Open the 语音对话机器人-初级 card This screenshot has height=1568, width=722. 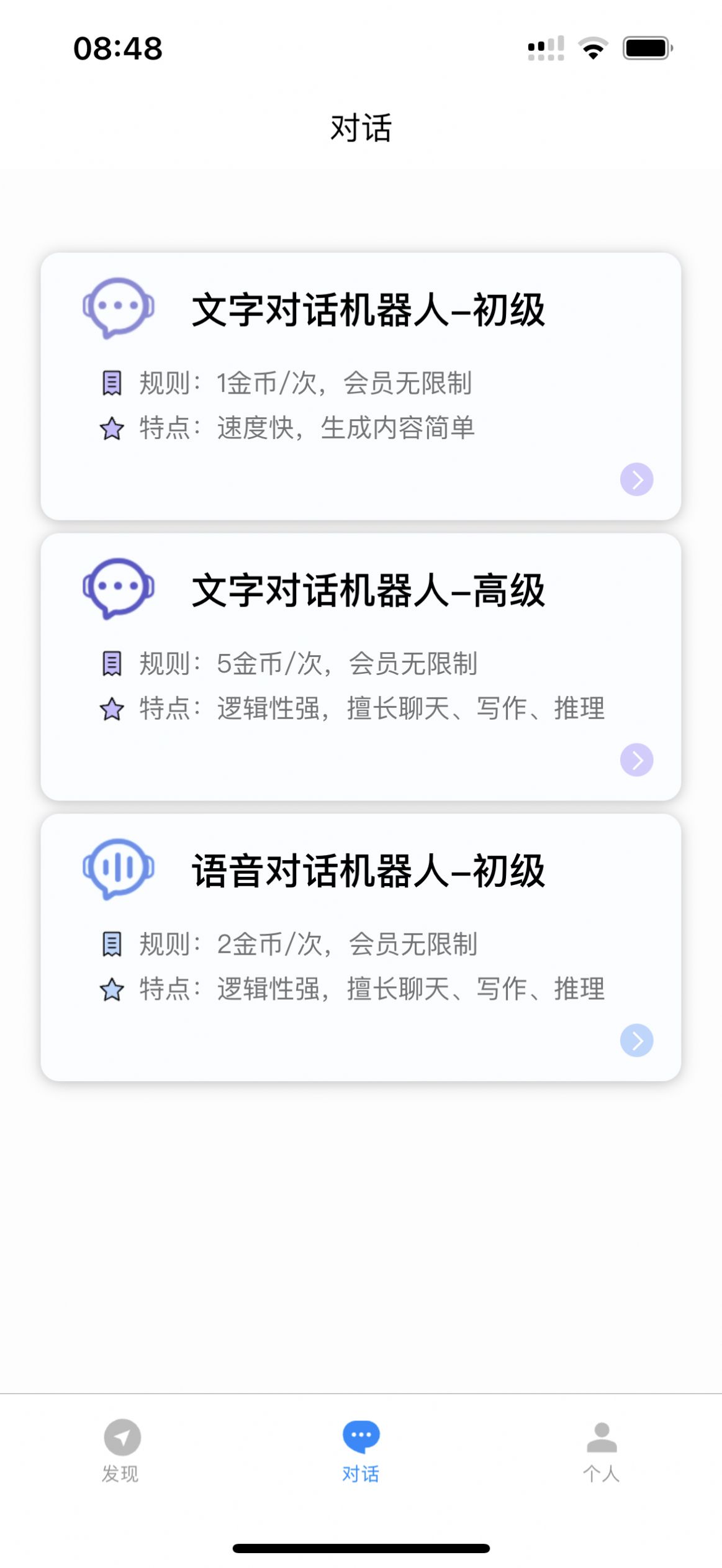pyautogui.click(x=360, y=946)
